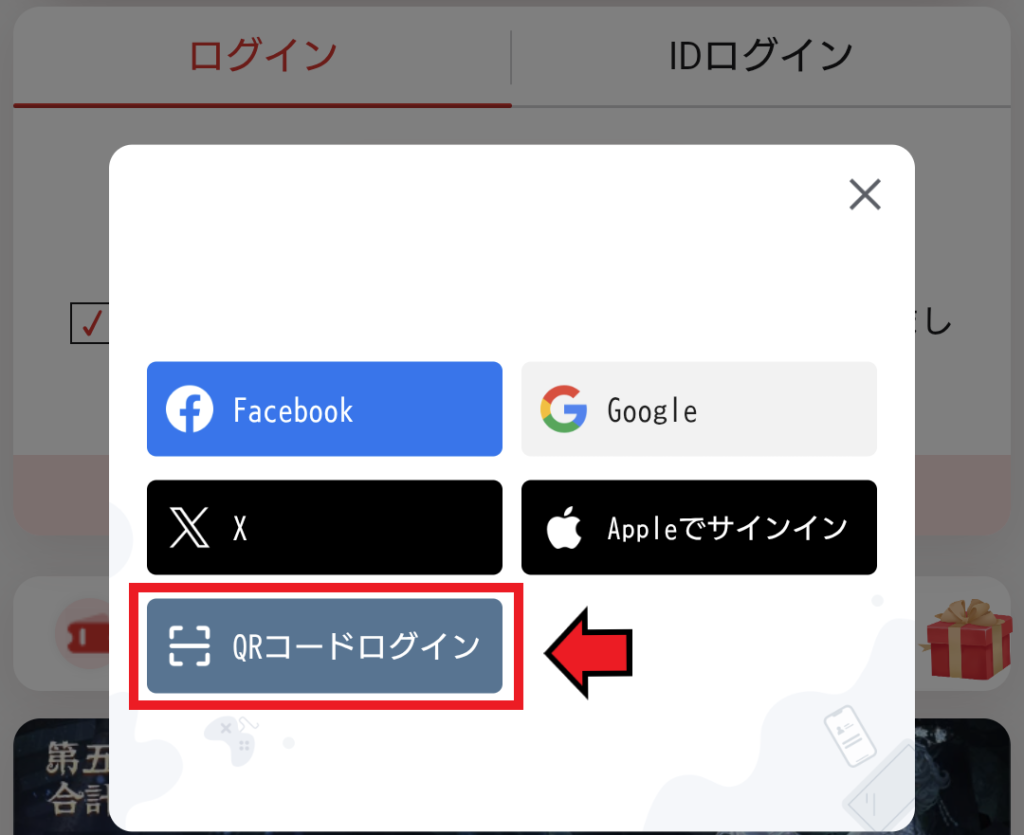
Task: Sign in with Facebook
Action: pos(324,409)
